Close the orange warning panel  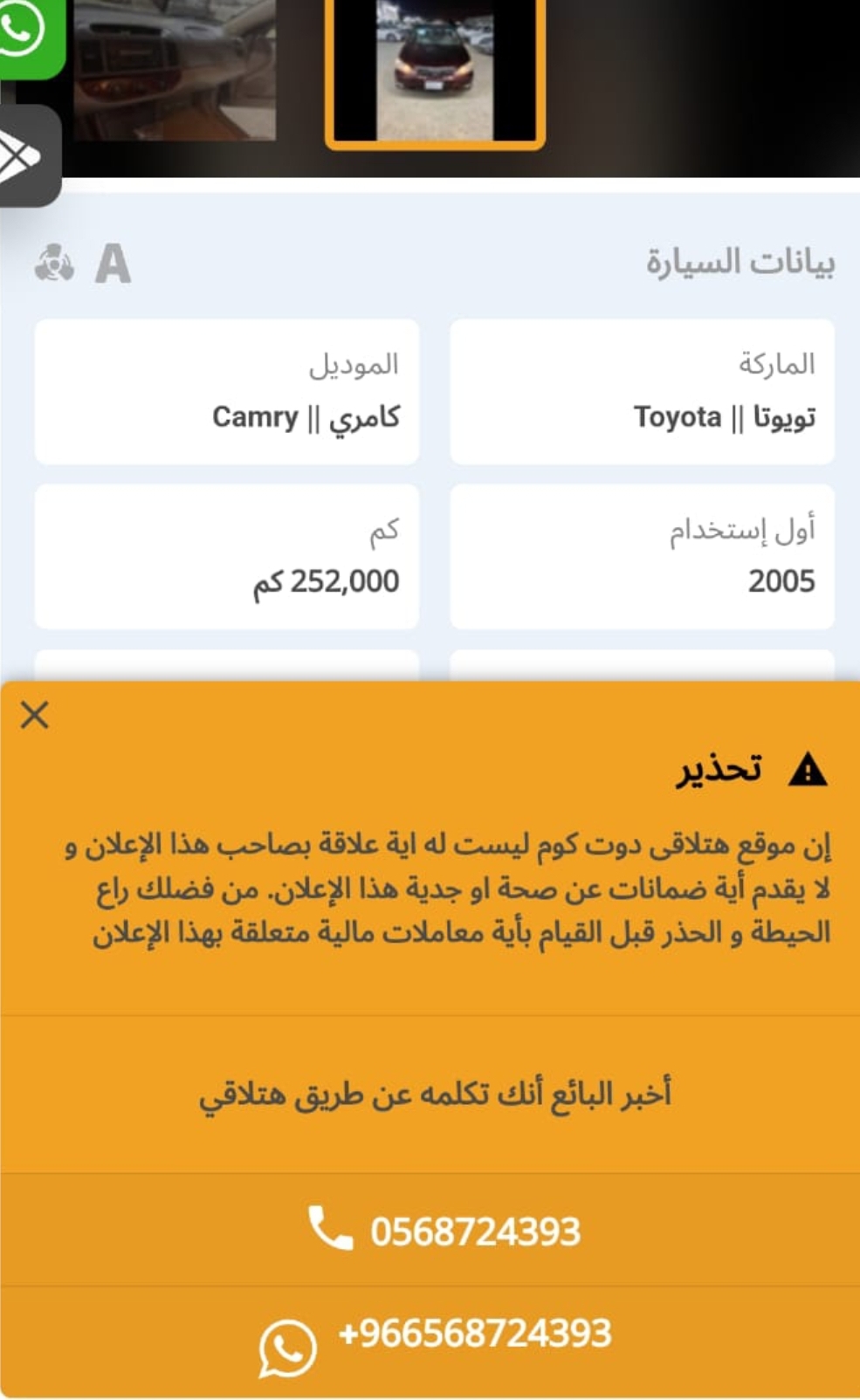point(35,715)
